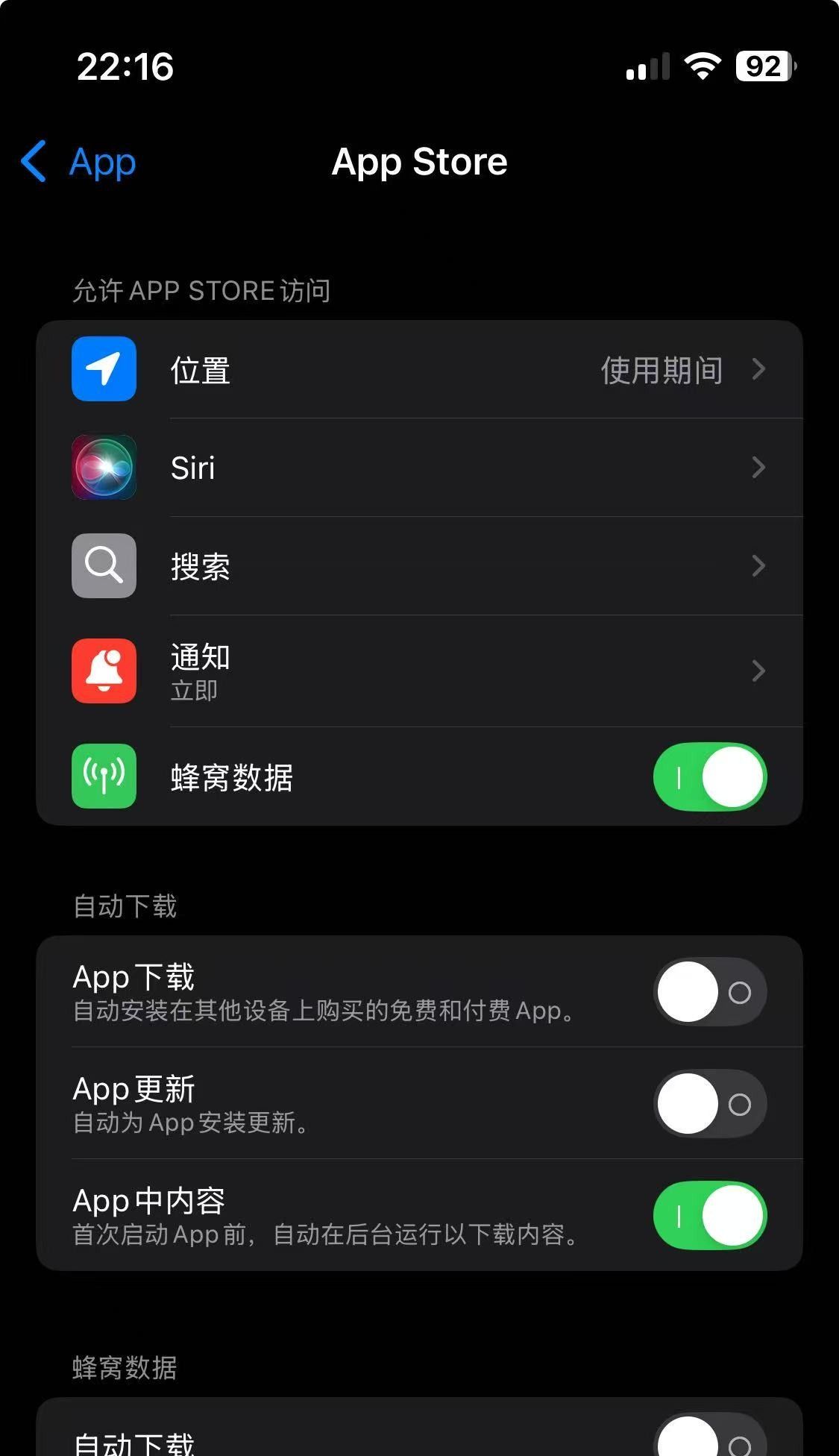Tap the red Notifications (通知) bell icon
Image resolution: width=839 pixels, height=1456 pixels.
pyautogui.click(x=103, y=671)
